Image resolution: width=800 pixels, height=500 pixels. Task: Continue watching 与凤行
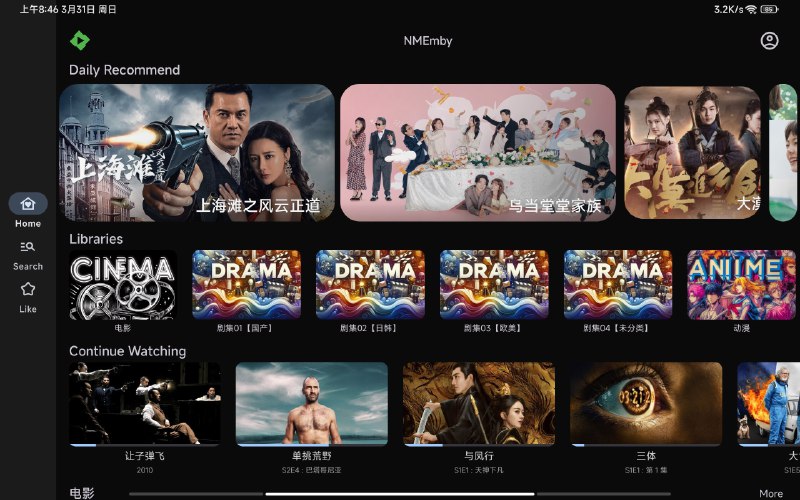pos(478,403)
